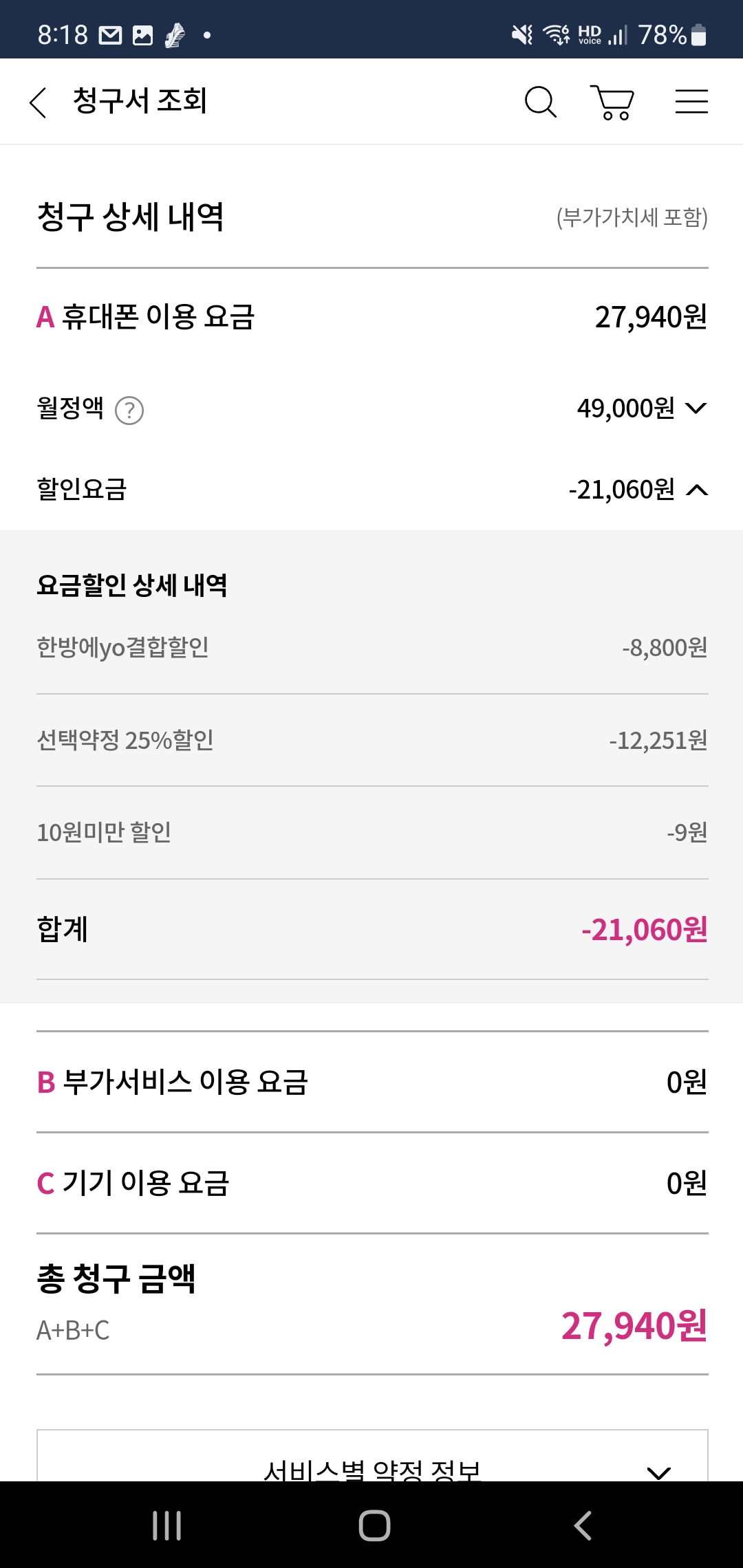Show help for 월정액
Screen dimensions: 743x1568
coord(129,411)
